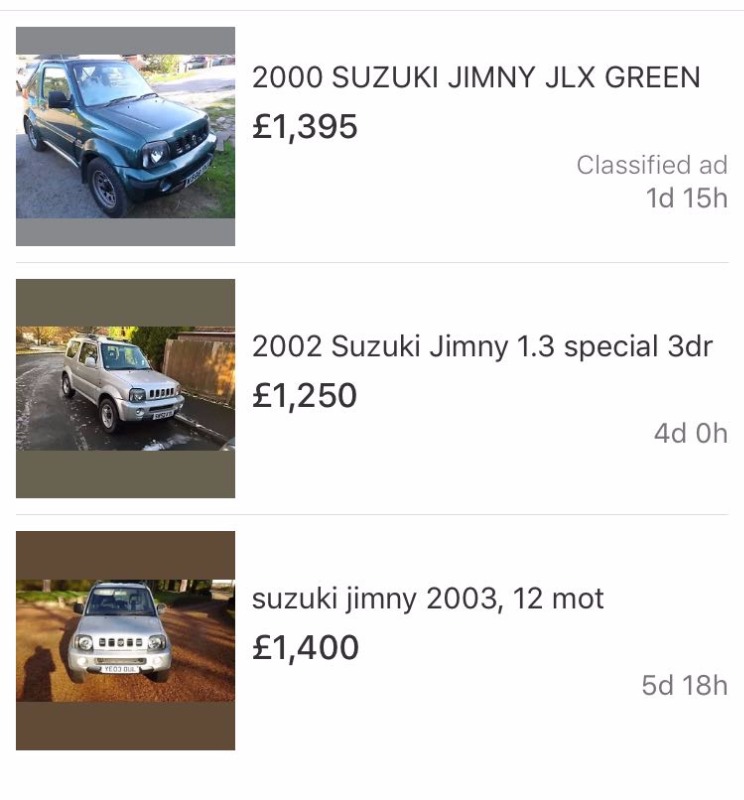Image resolution: width=744 pixels, height=800 pixels.
Task: Open the 2000 Suzuki Jimny JLX Green listing
Action: [476, 77]
